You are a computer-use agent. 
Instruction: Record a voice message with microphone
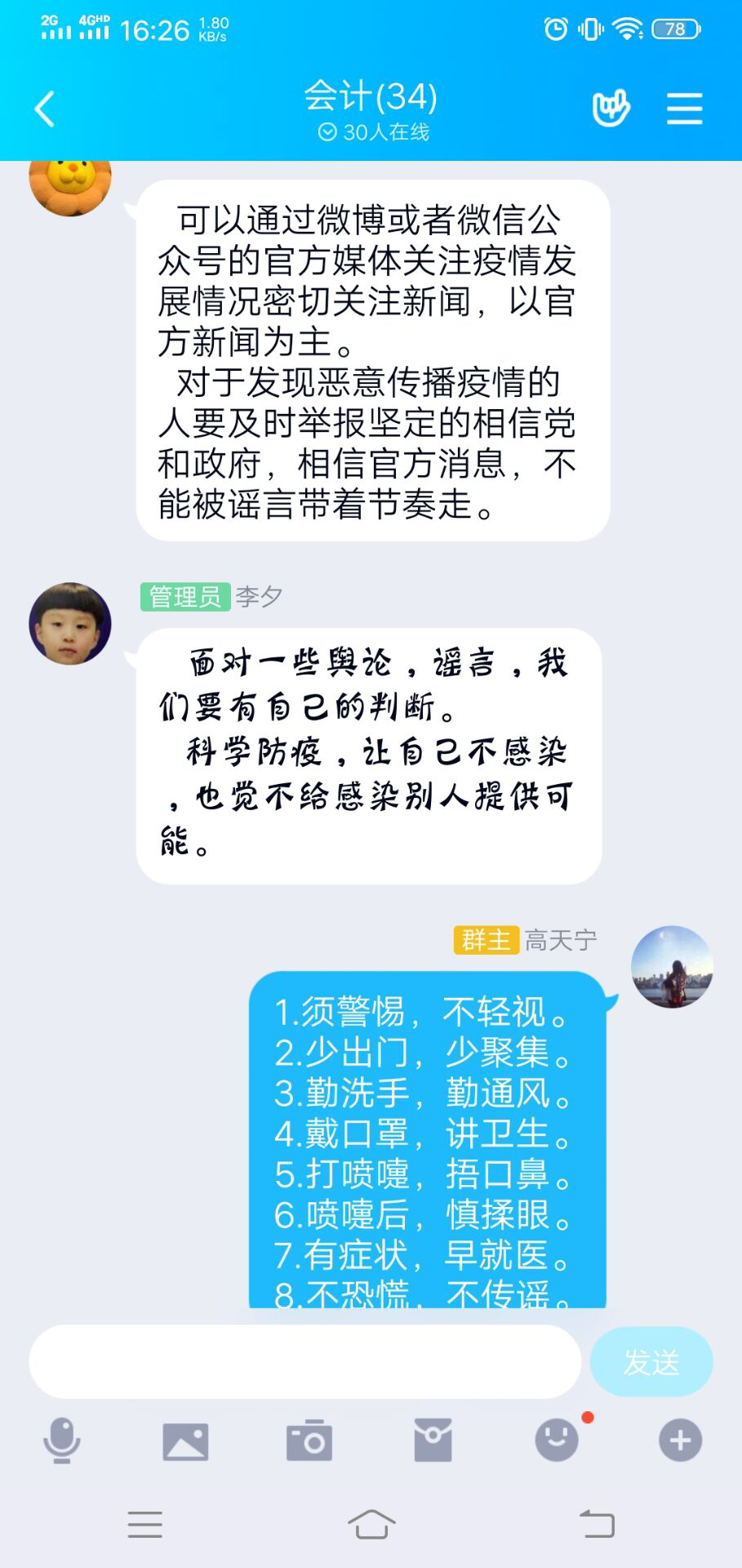(61, 1440)
